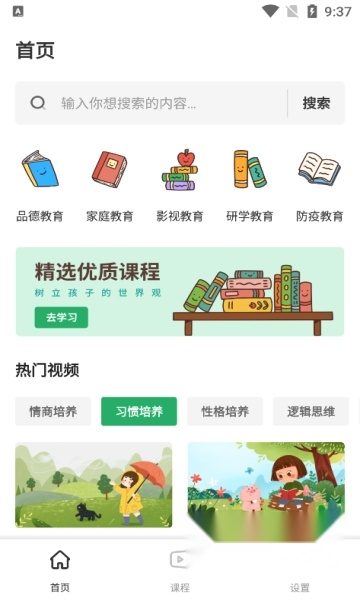The width and height of the screenshot is (360, 600).
Task: Open the video with girl holding umbrella
Action: click(x=94, y=485)
